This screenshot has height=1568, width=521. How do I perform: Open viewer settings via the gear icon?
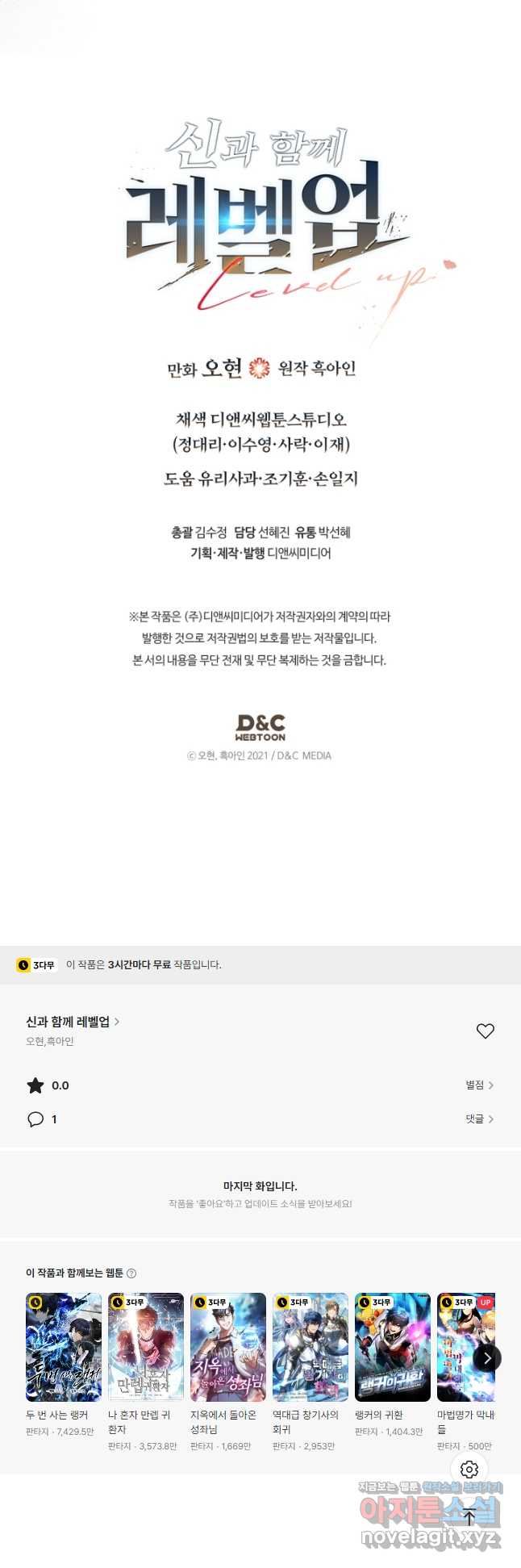469,1470
